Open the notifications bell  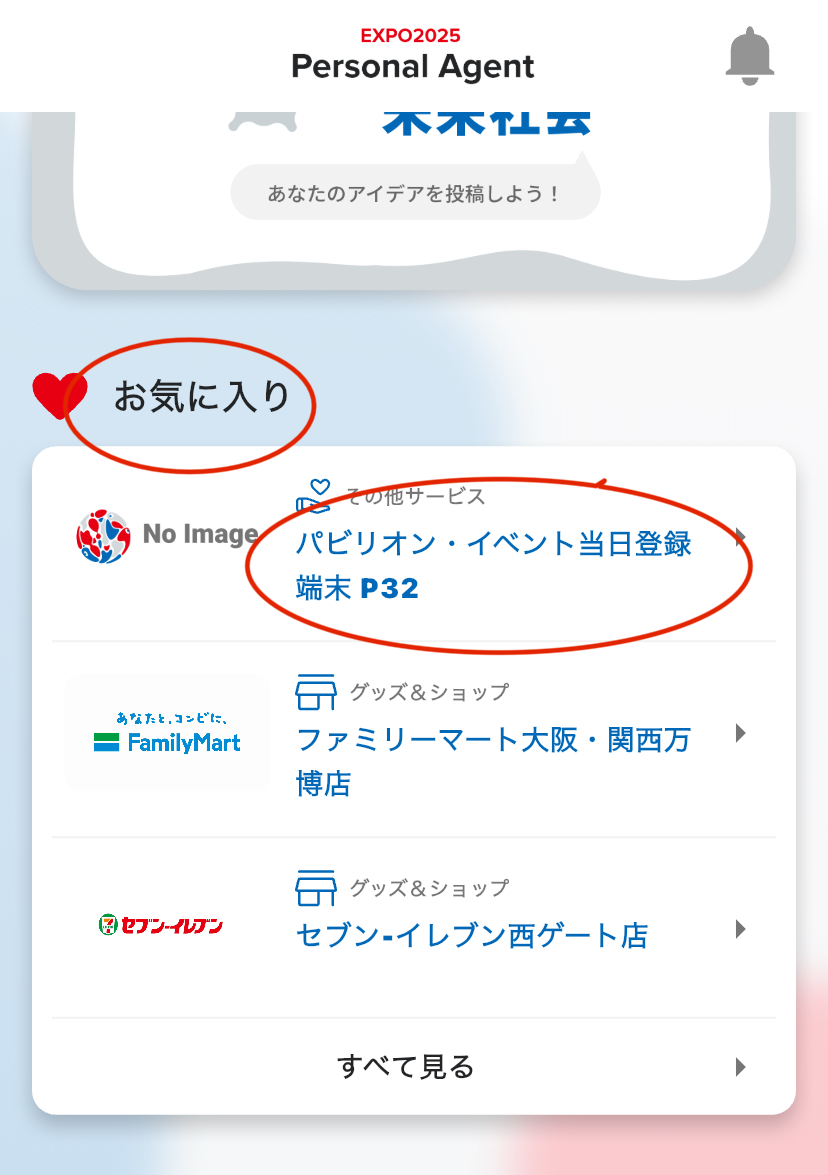(x=749, y=56)
